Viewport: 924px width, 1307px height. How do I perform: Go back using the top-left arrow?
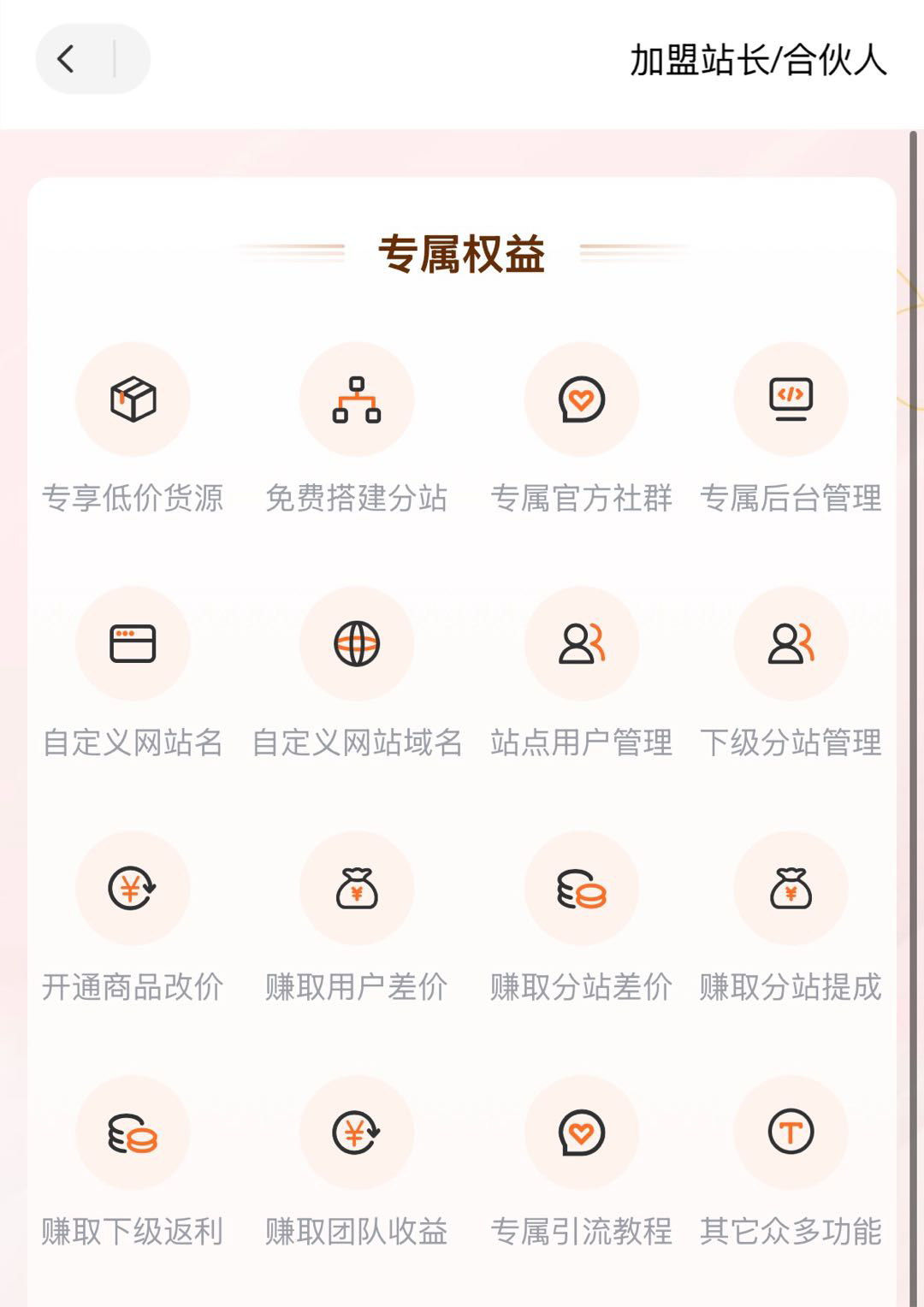pyautogui.click(x=67, y=59)
